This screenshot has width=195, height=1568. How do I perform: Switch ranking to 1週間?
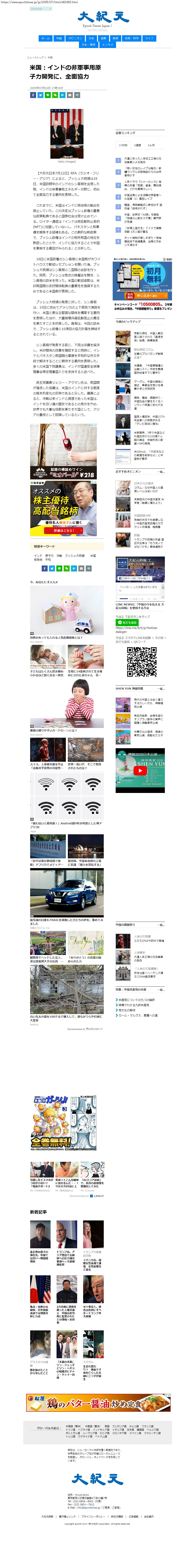point(137,146)
